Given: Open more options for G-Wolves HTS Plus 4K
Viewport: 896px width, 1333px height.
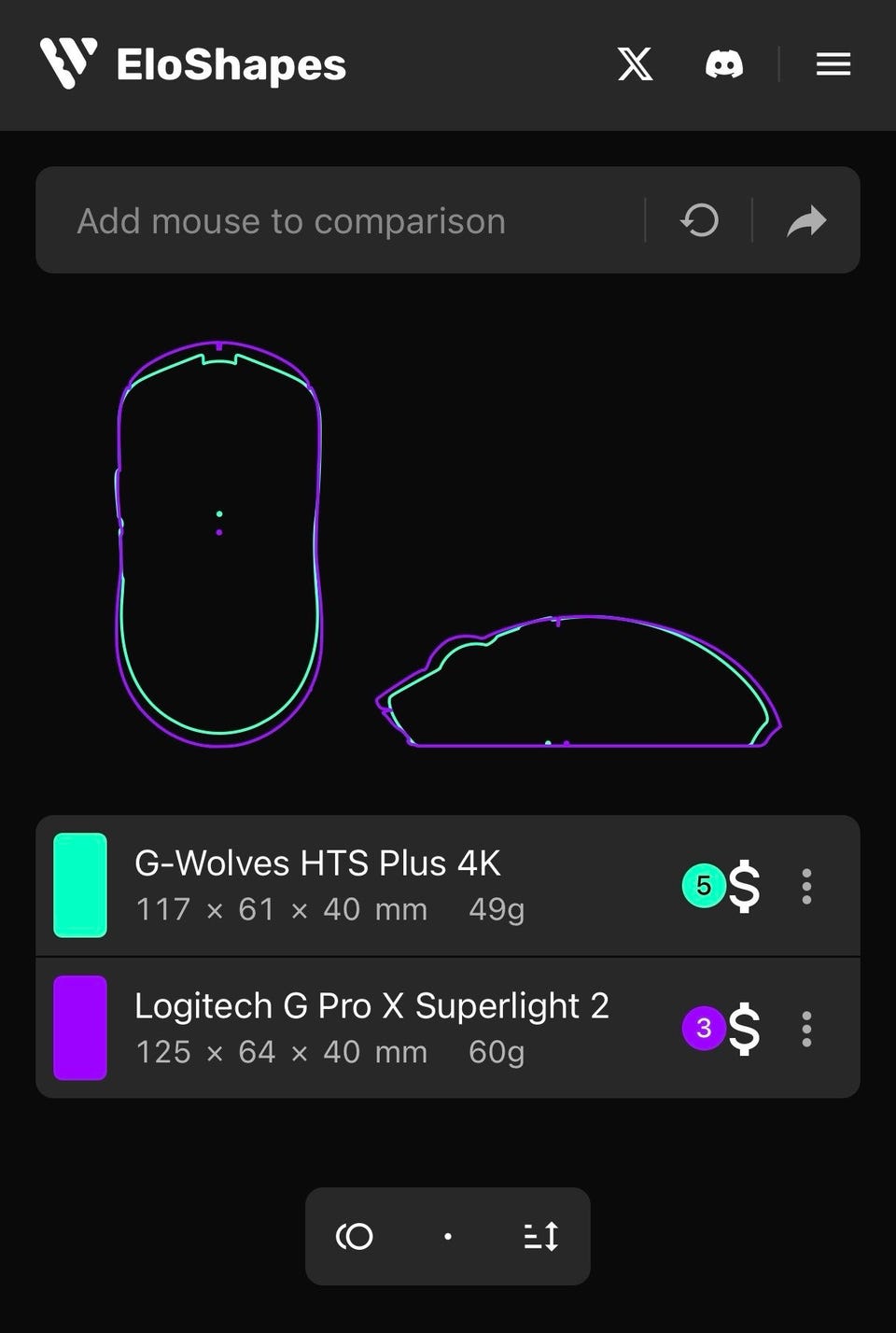Looking at the screenshot, I should (806, 886).
